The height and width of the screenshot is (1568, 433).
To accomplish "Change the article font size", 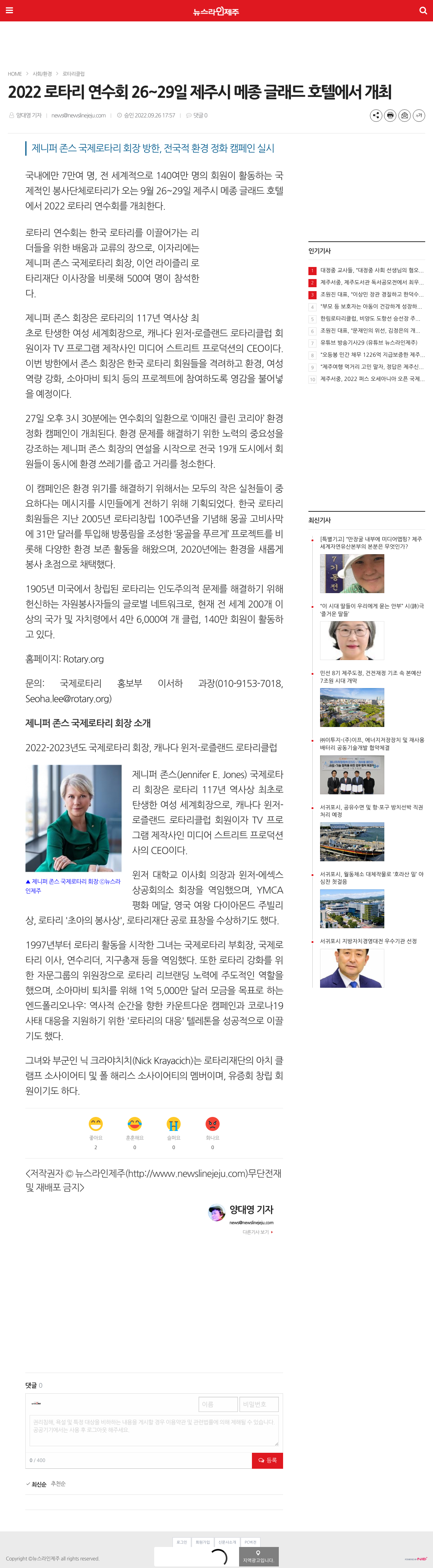I will 419,116.
